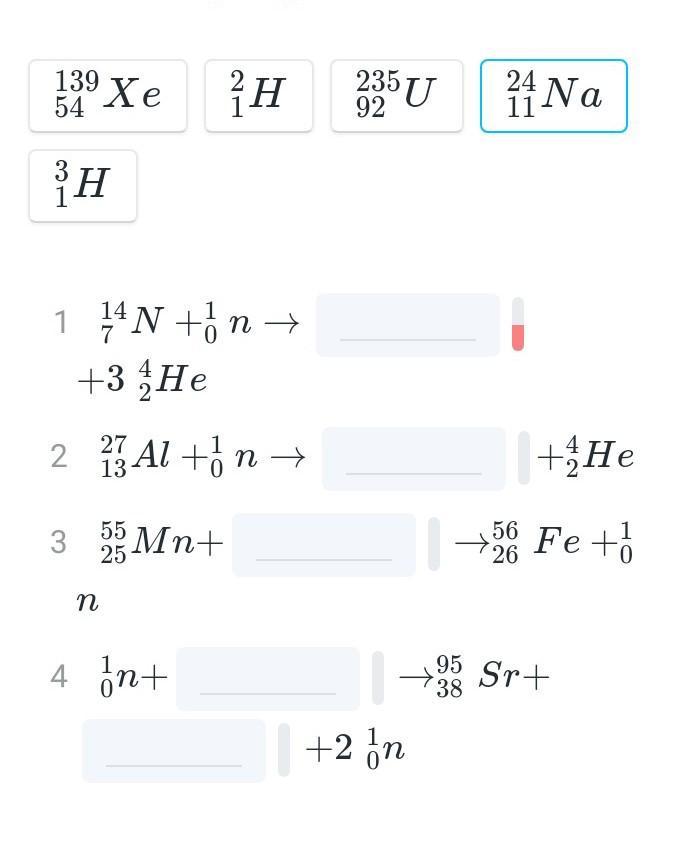Select the Xe-139 isotope chip
681x852 pixels.
pyautogui.click(x=108, y=96)
